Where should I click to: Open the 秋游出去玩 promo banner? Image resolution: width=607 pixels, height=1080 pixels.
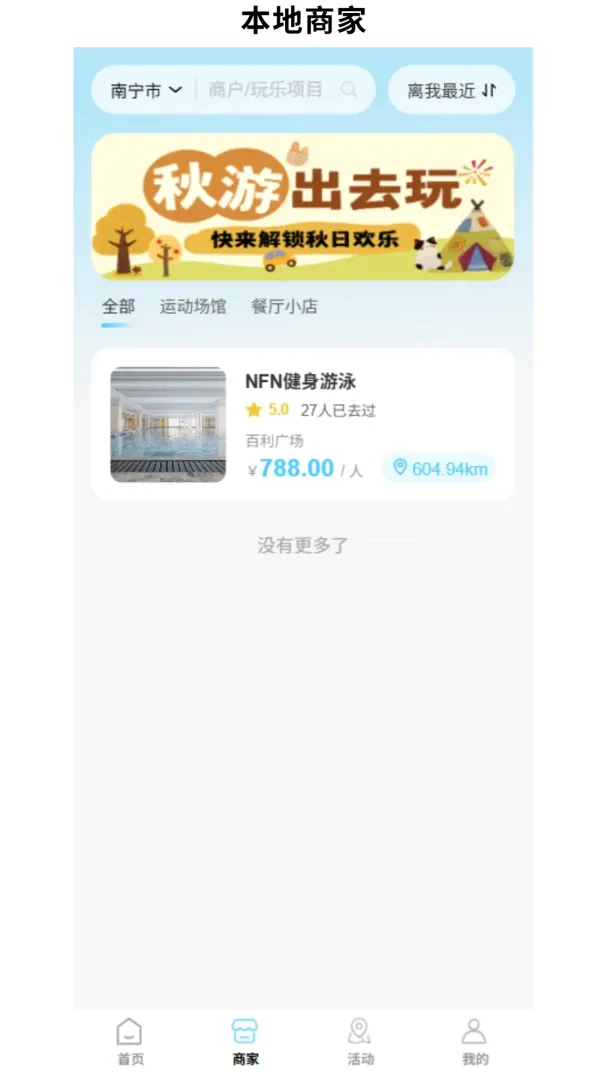[302, 207]
